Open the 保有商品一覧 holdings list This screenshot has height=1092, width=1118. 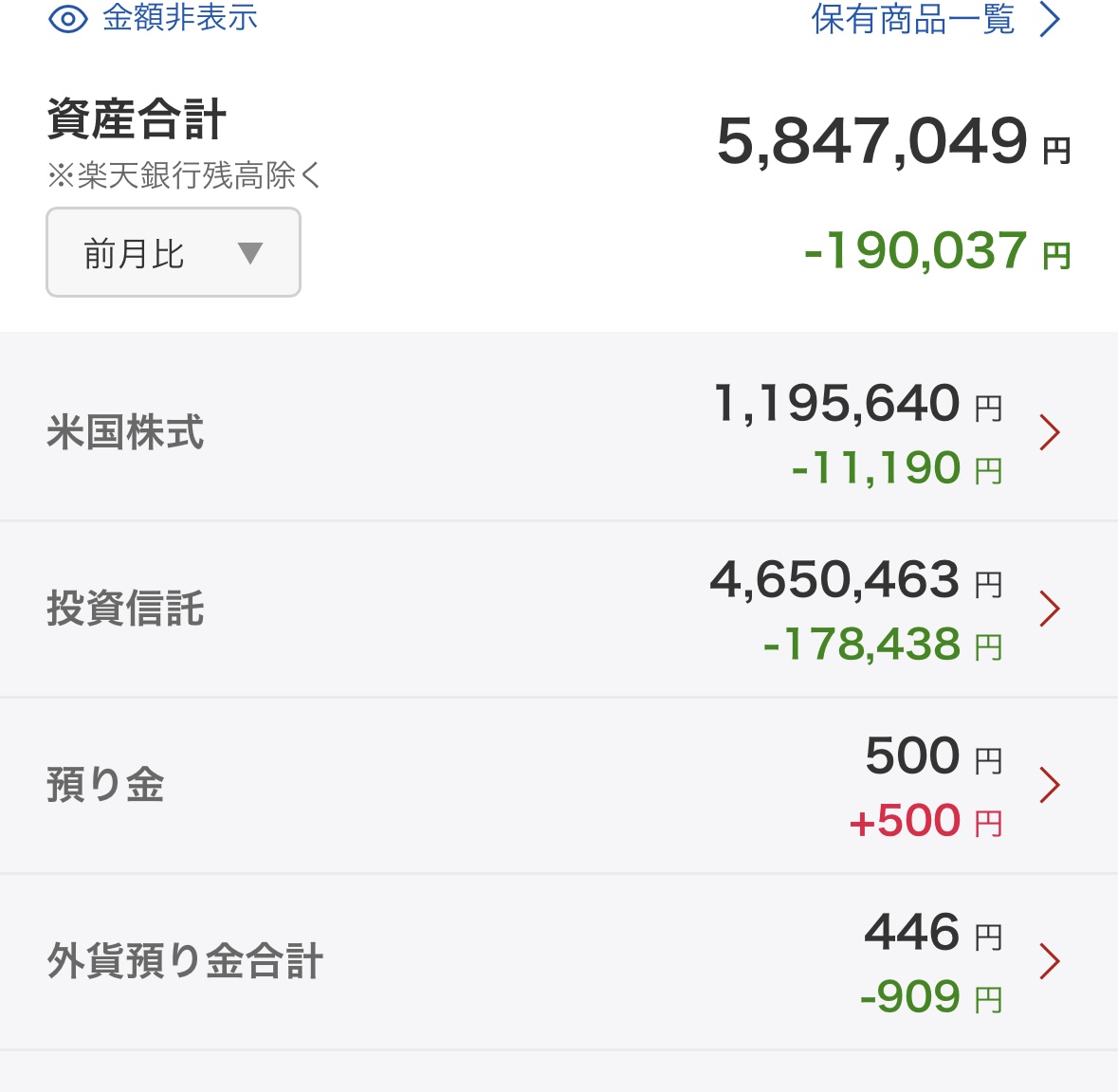click(x=936, y=19)
